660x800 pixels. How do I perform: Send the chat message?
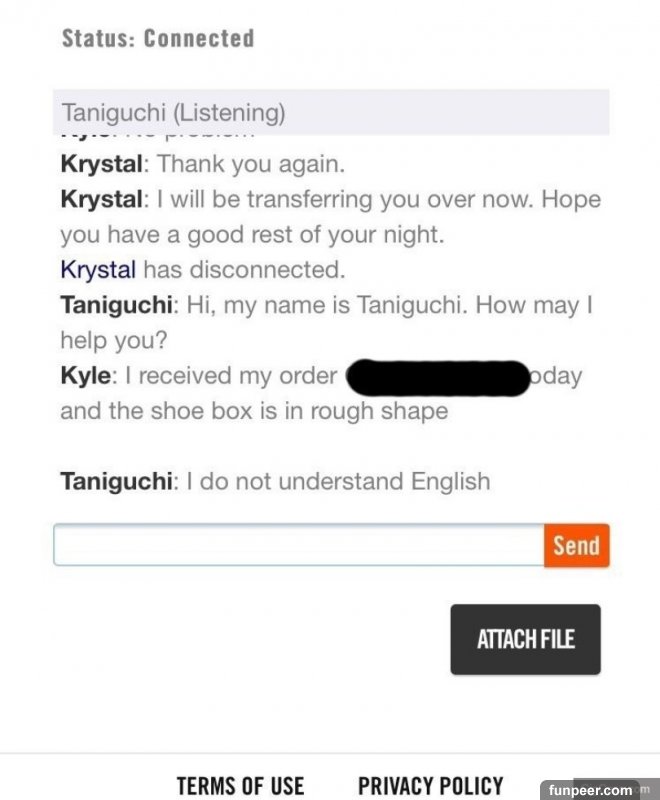[x=576, y=545]
